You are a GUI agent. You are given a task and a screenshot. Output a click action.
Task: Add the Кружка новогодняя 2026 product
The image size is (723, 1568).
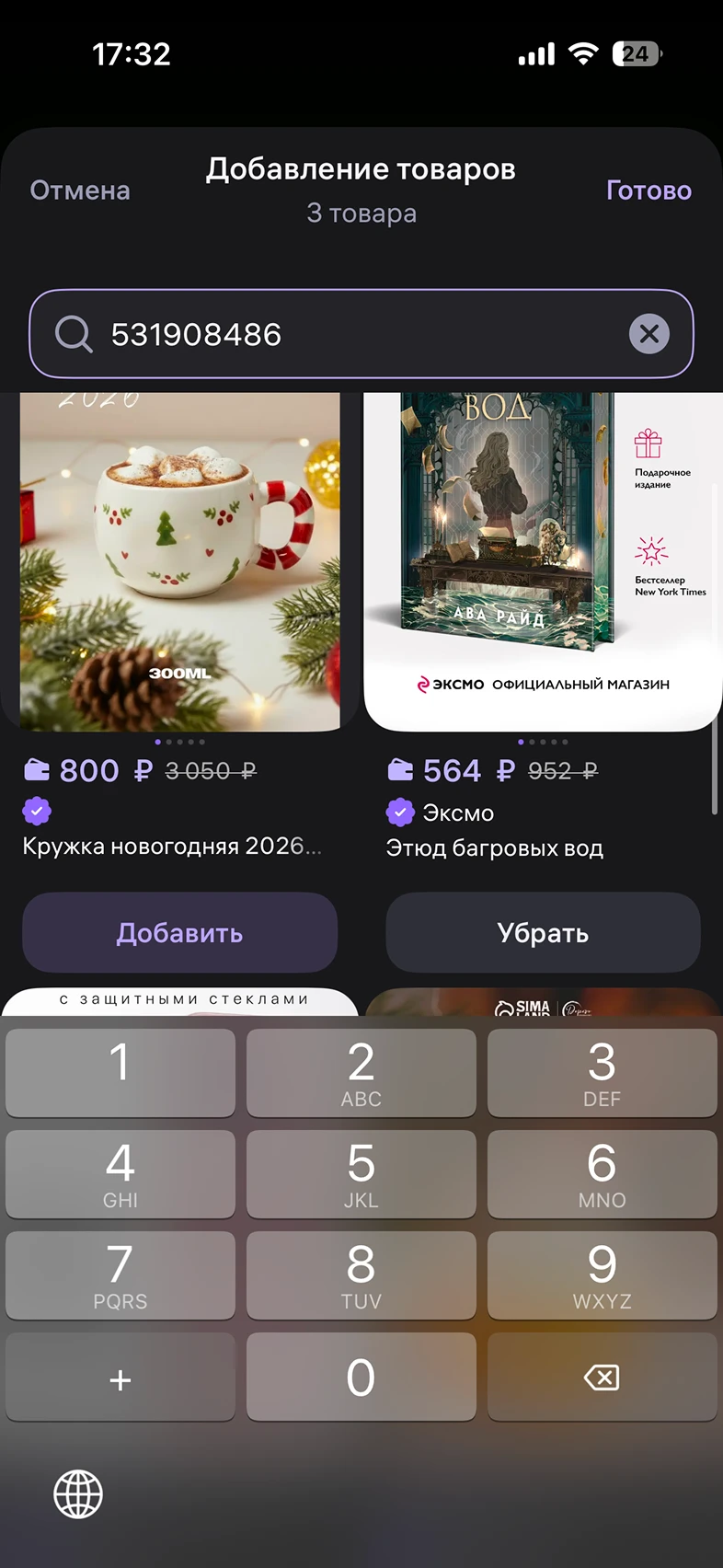coord(179,932)
